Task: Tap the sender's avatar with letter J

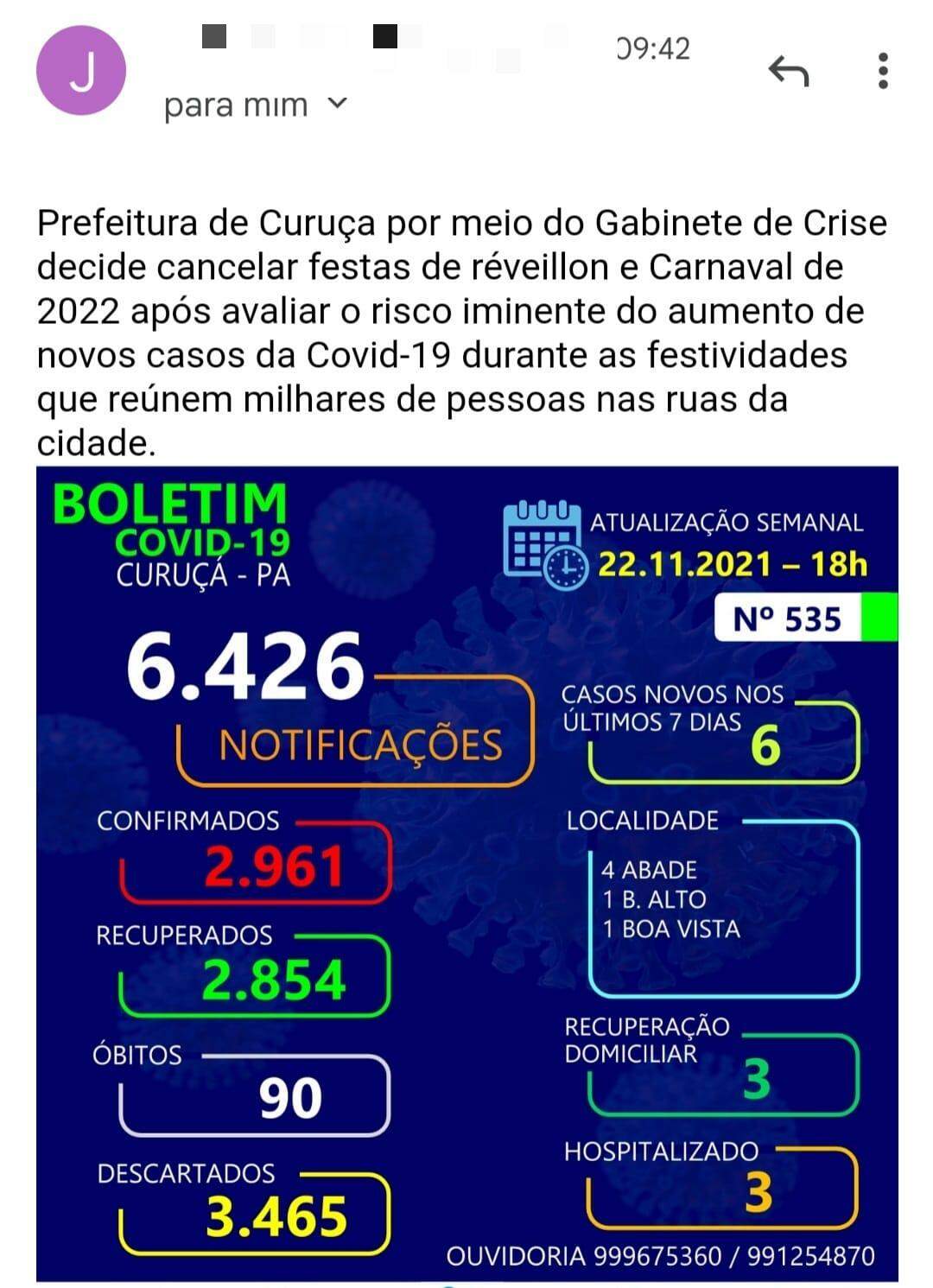Action: click(x=81, y=71)
